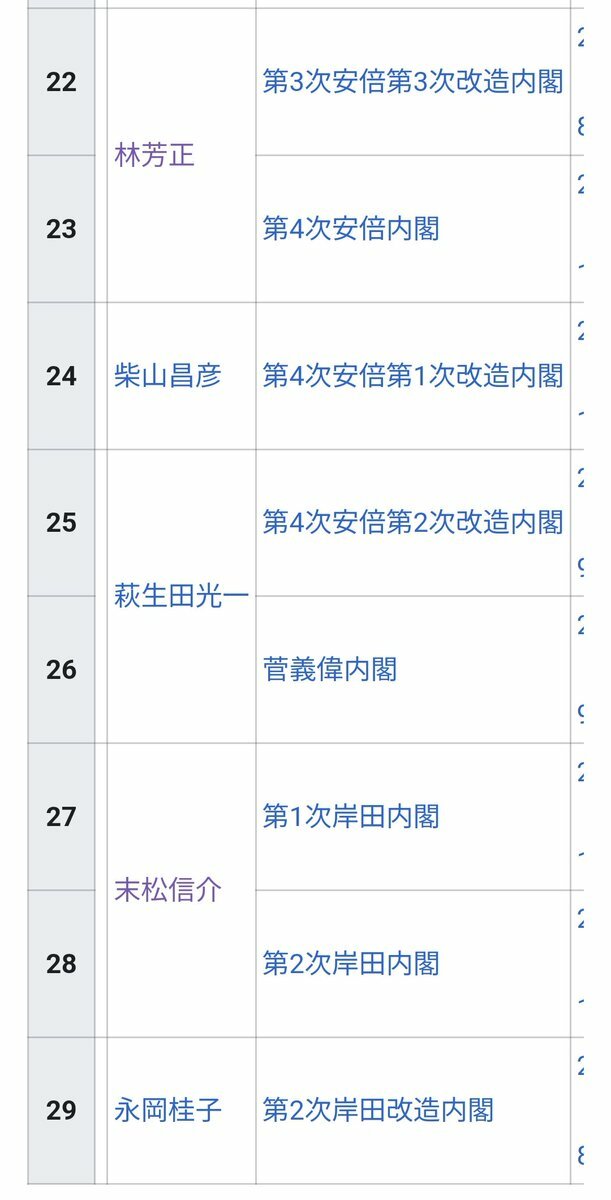The width and height of the screenshot is (611, 1200).
Task: Open the 末松信介 link
Action: [x=168, y=891]
